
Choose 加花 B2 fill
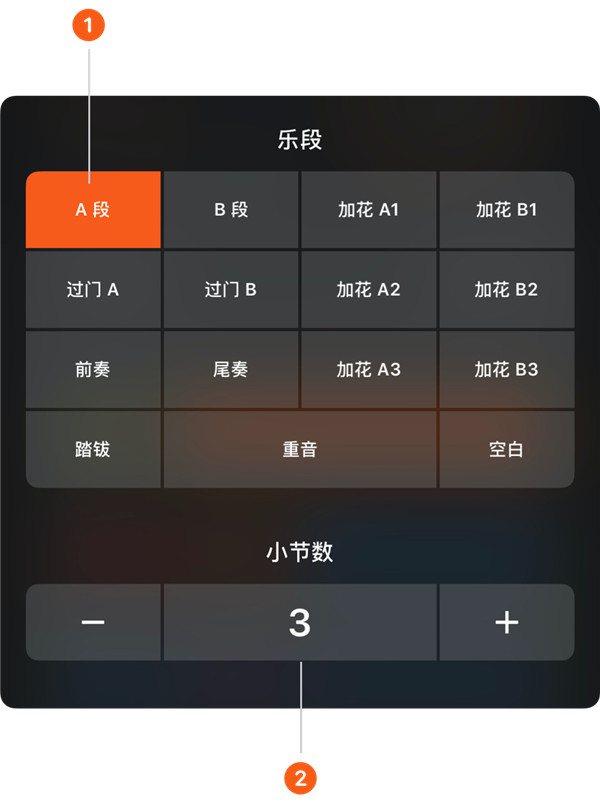[x=506, y=290]
